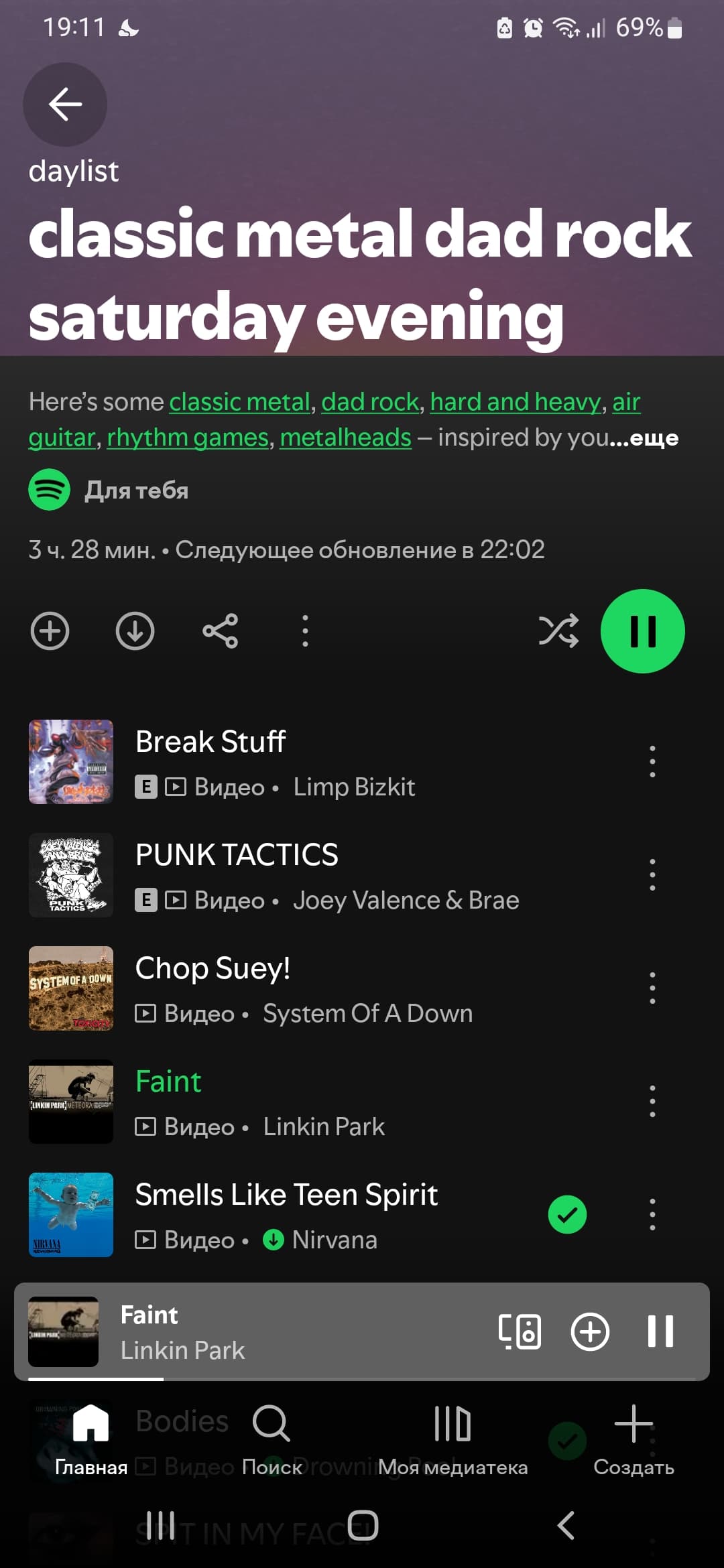Screen dimensions: 724x1568
Task: Choose a device to play on in mini player
Action: pos(520,1331)
